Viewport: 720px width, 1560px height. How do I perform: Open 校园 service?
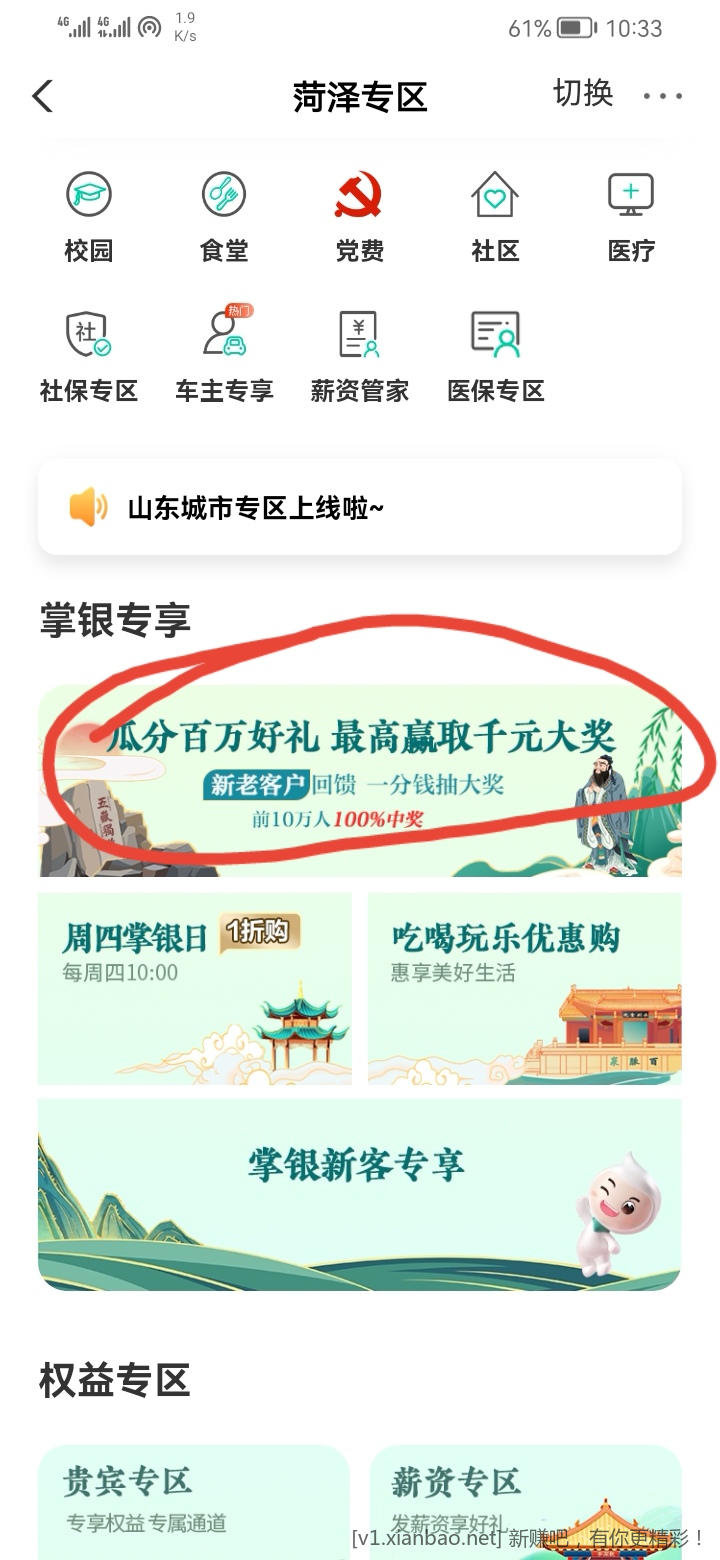click(89, 215)
